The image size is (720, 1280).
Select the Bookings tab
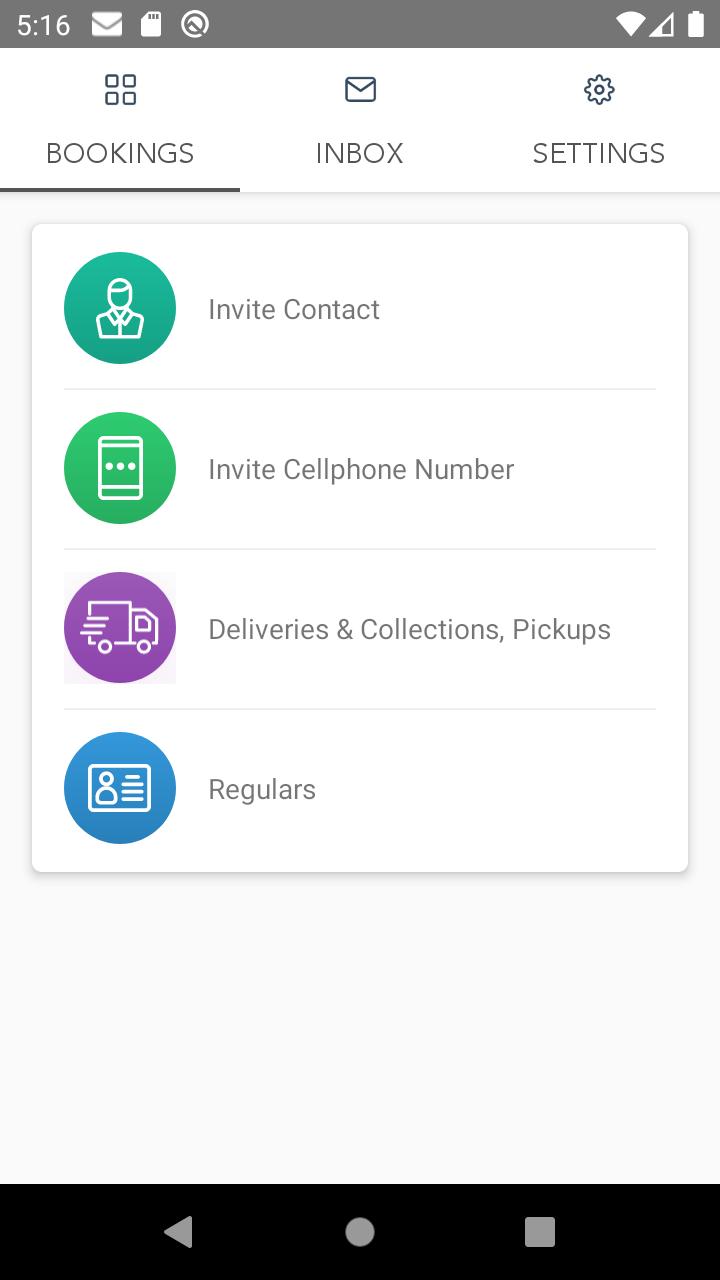pyautogui.click(x=120, y=120)
